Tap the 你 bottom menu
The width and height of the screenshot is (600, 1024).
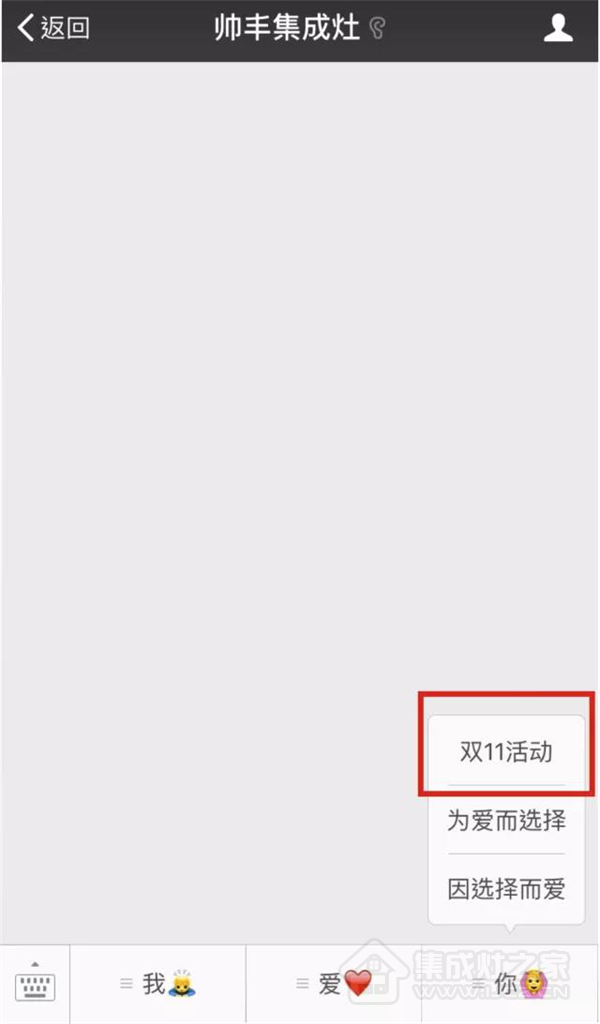(510, 985)
